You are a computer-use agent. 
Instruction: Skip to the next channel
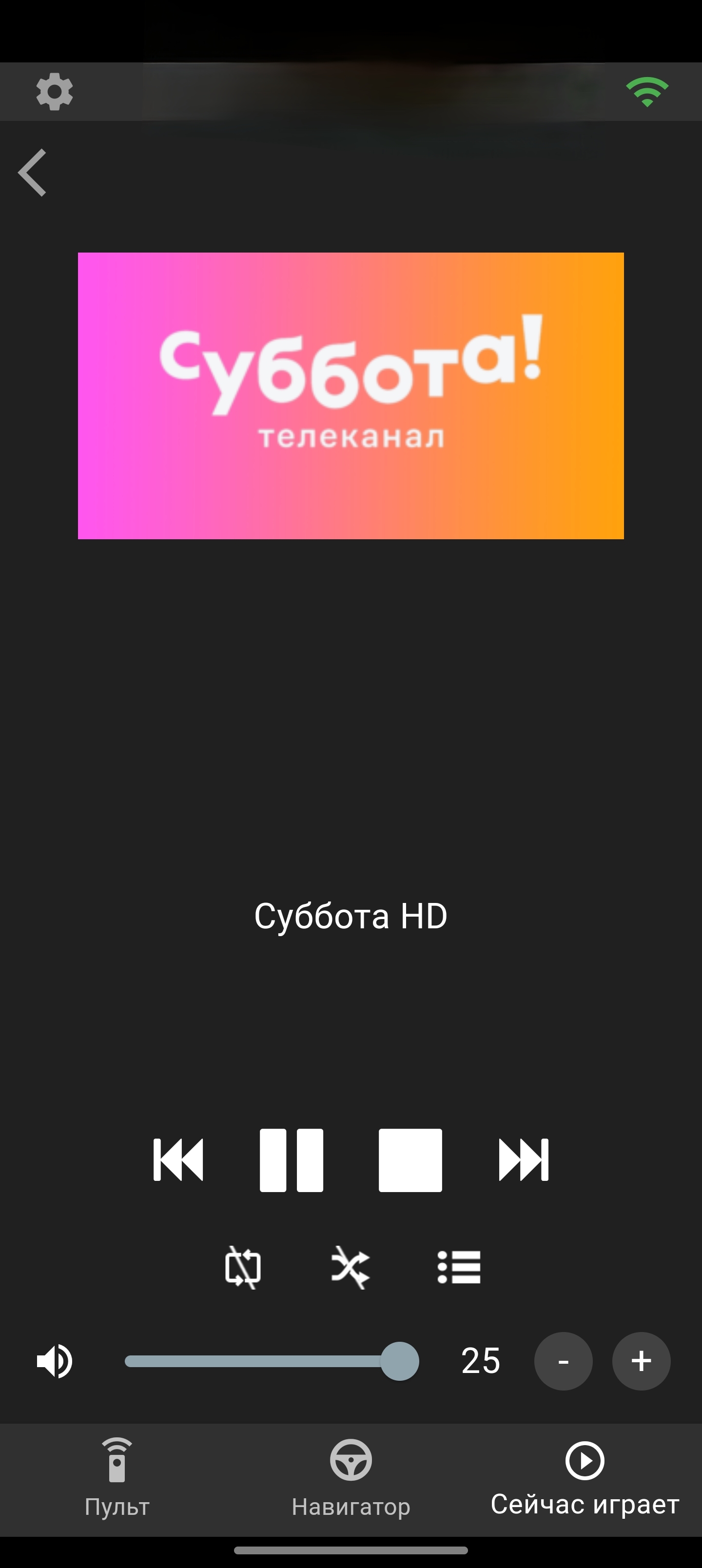524,1159
